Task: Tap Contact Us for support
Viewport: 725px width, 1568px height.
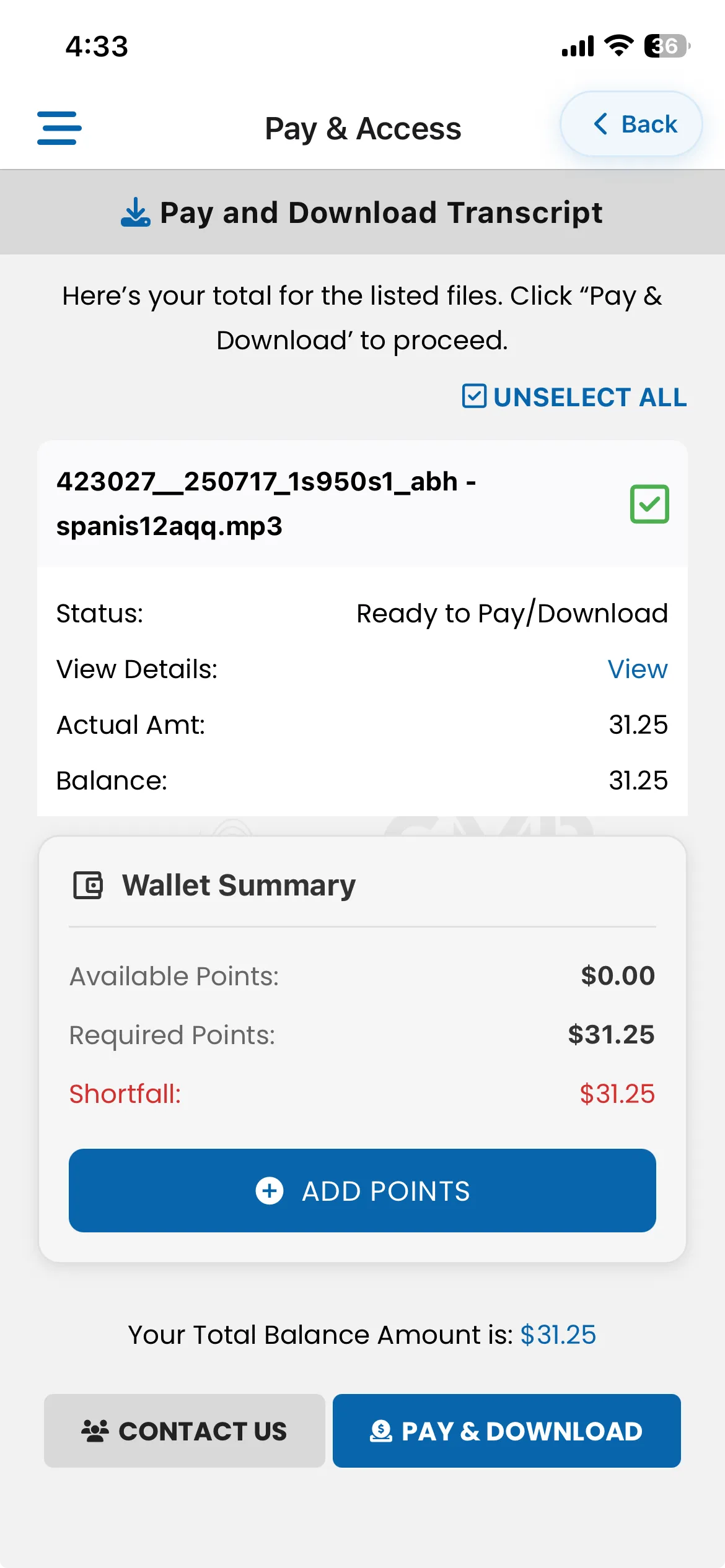Action: tap(185, 1431)
